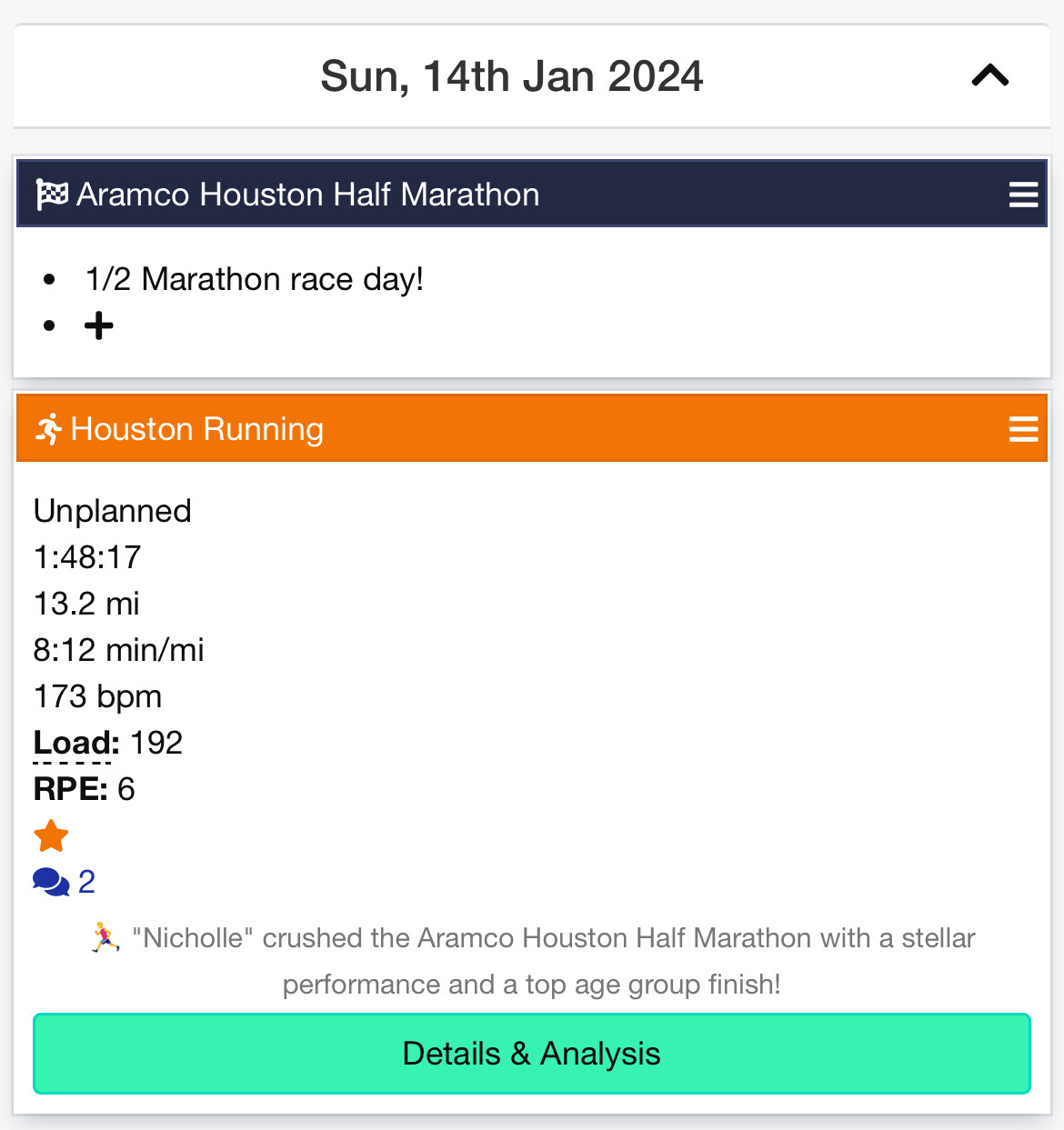Open the Aramco Houston Half Marathon menu
Image resolution: width=1064 pixels, height=1130 pixels.
click(x=1023, y=195)
